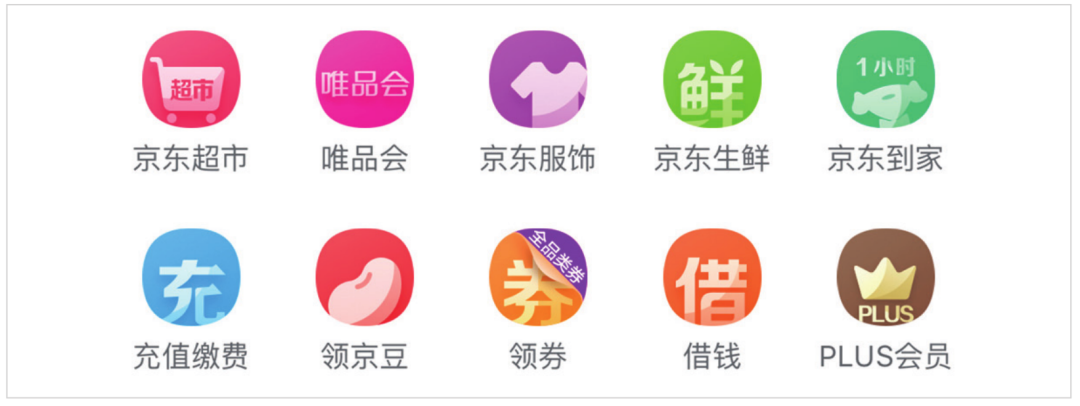Go to 京东服饰 clothing section

click(x=537, y=80)
